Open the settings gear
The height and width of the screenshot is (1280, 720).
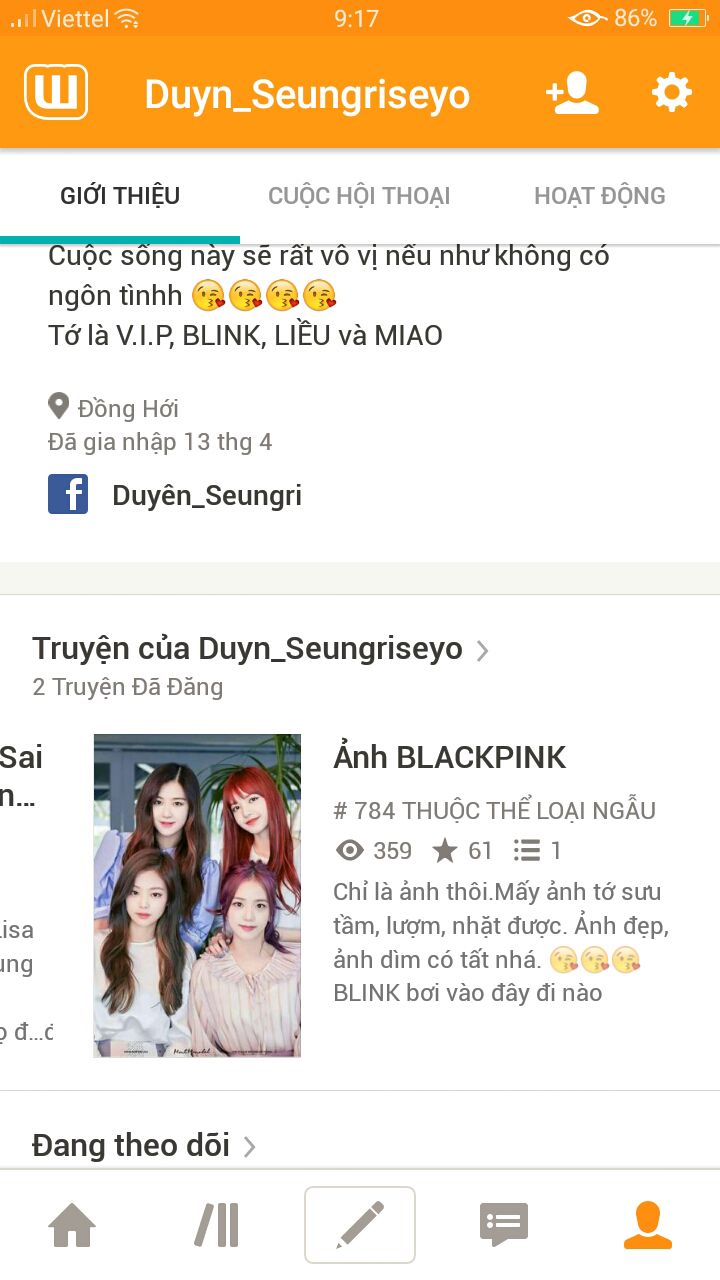[671, 93]
